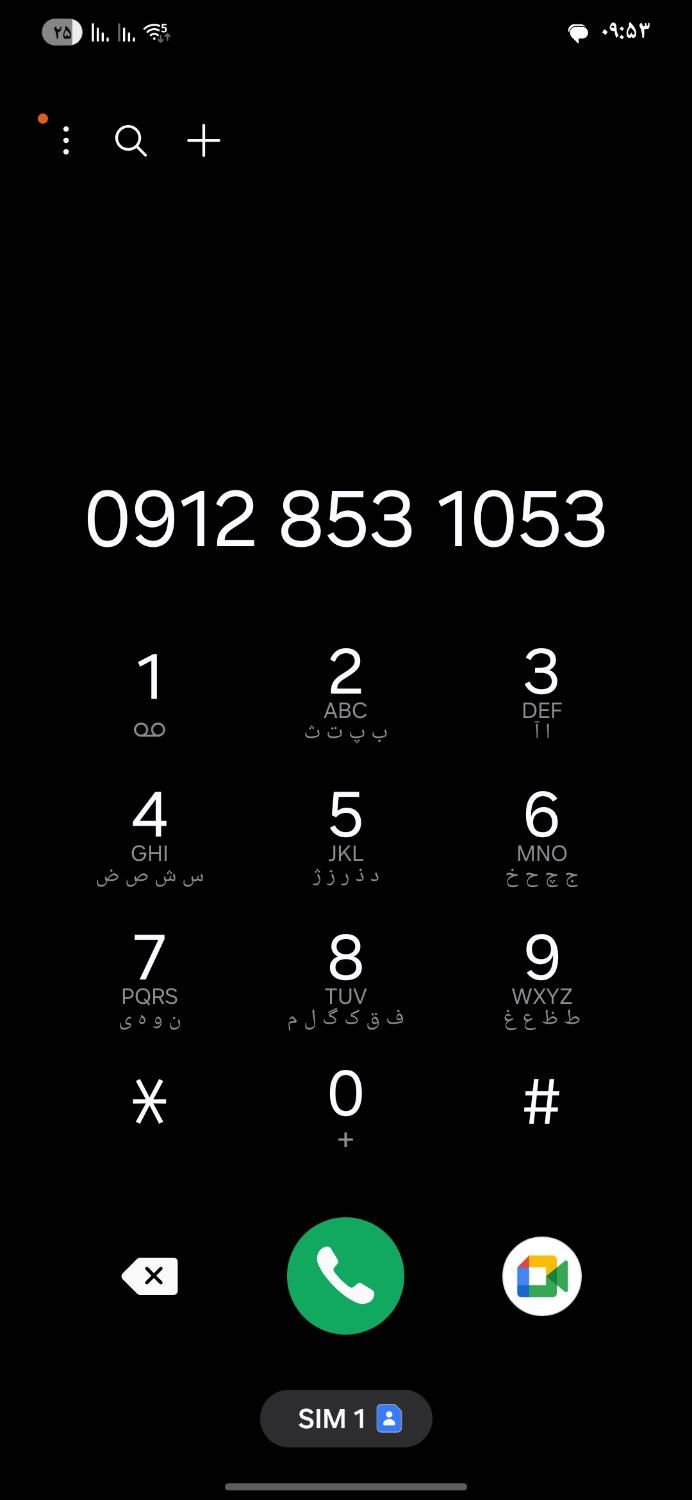
Task: Dial digit 5 (JKL)
Action: point(345,836)
